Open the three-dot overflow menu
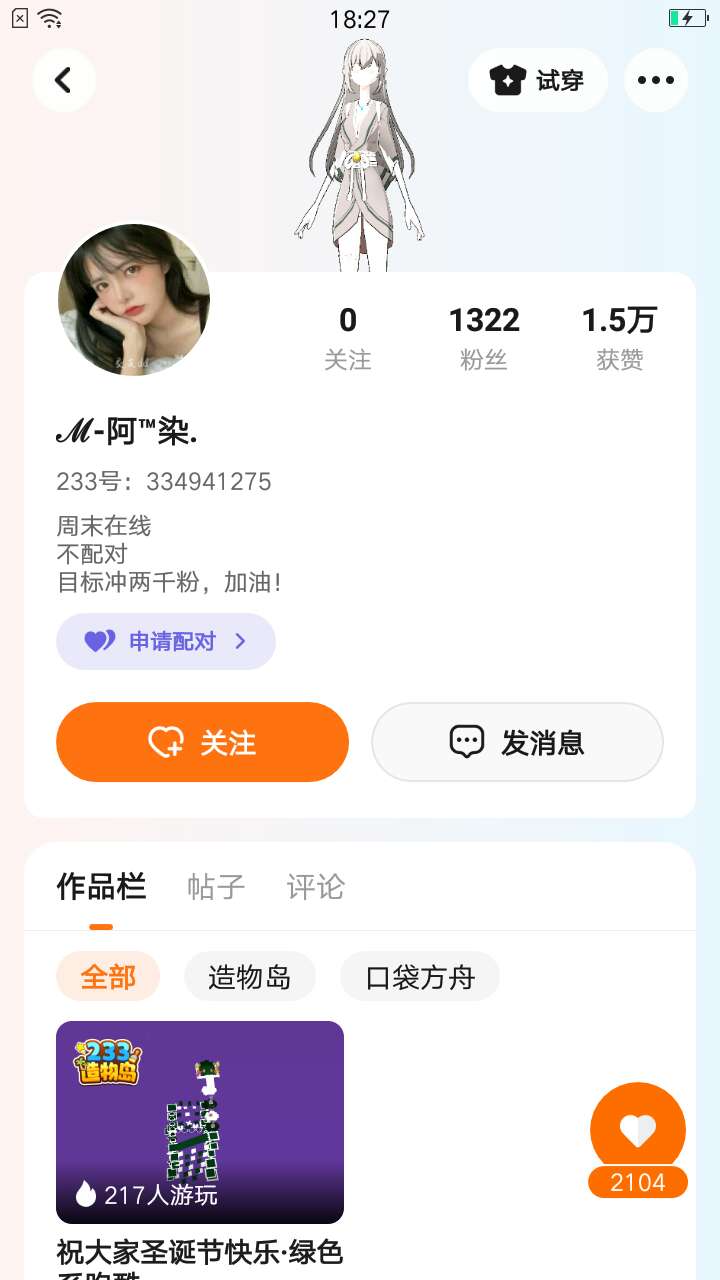Viewport: 720px width, 1280px height. point(656,80)
